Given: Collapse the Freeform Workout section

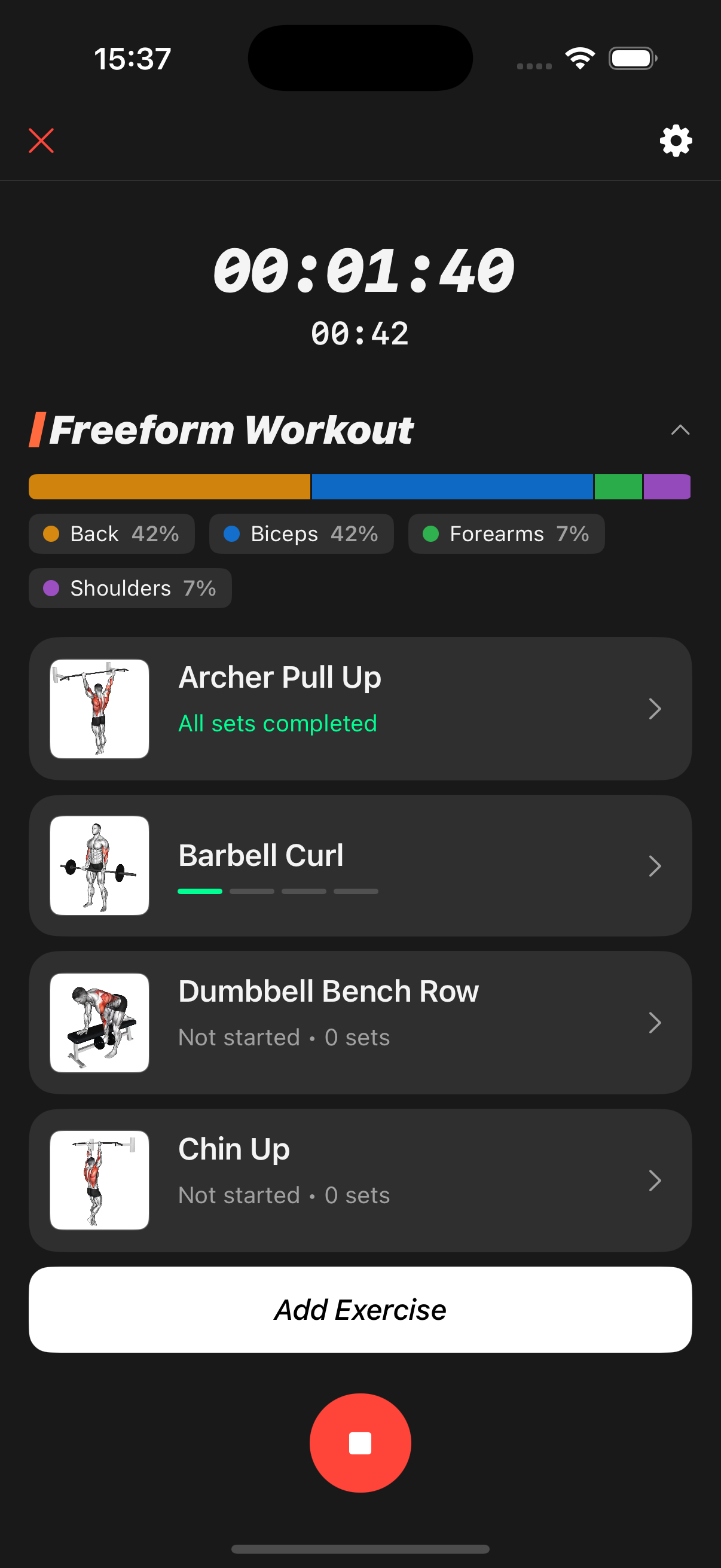Looking at the screenshot, I should [x=680, y=430].
